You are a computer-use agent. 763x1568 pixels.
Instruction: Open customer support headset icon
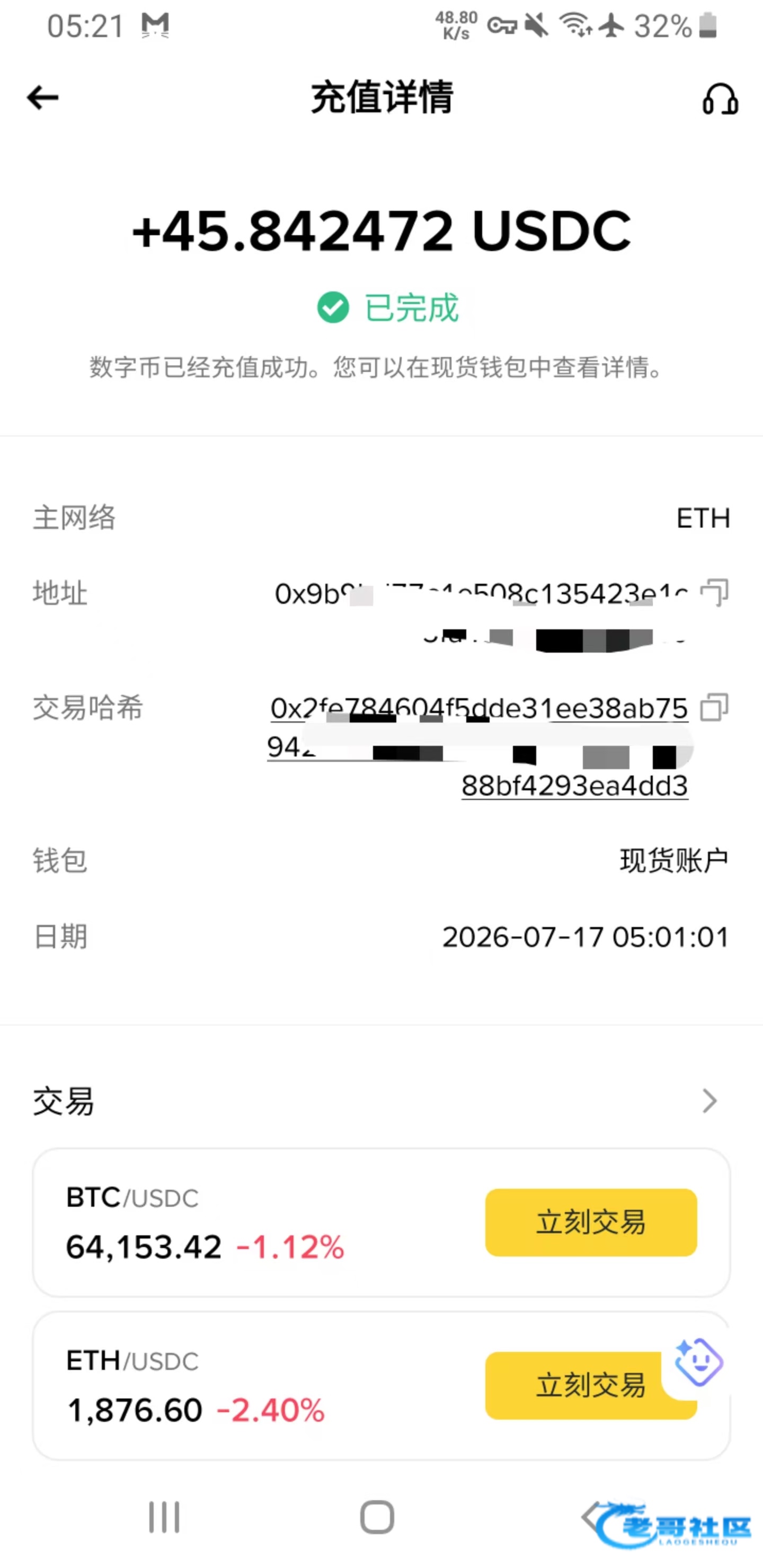pyautogui.click(x=721, y=99)
